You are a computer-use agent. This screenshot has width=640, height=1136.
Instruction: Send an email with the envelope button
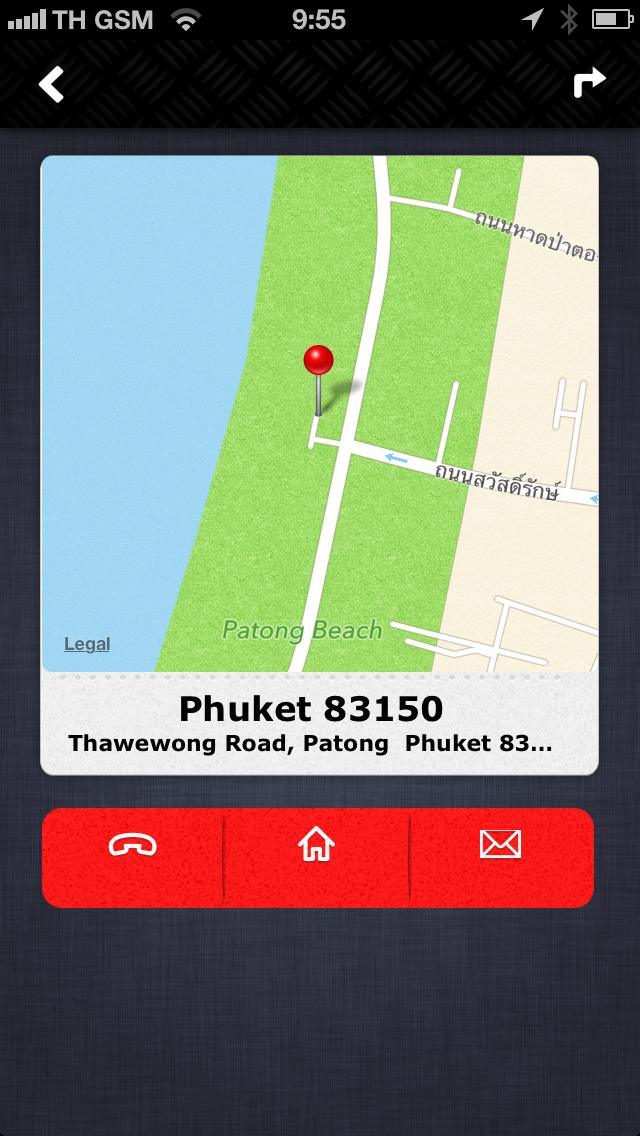500,846
